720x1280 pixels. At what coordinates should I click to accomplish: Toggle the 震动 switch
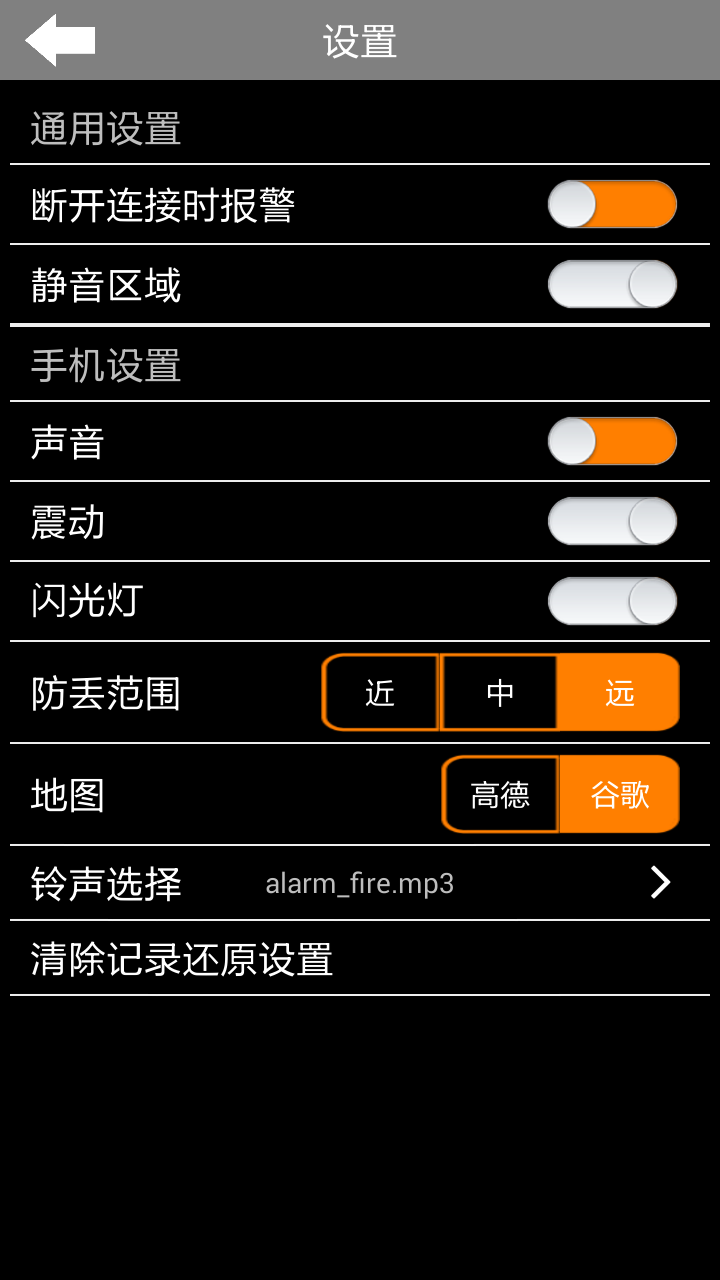point(612,521)
